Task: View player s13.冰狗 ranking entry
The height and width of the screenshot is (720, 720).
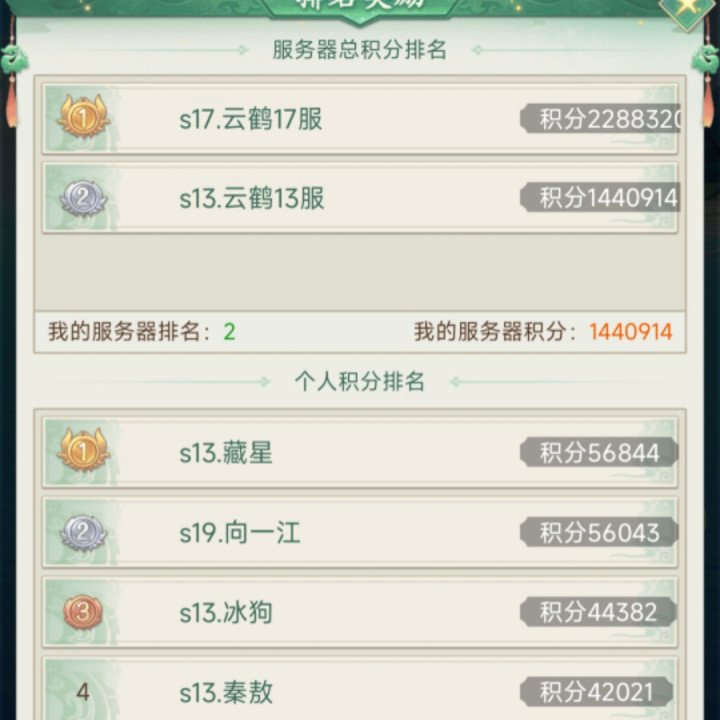Action: 360,612
